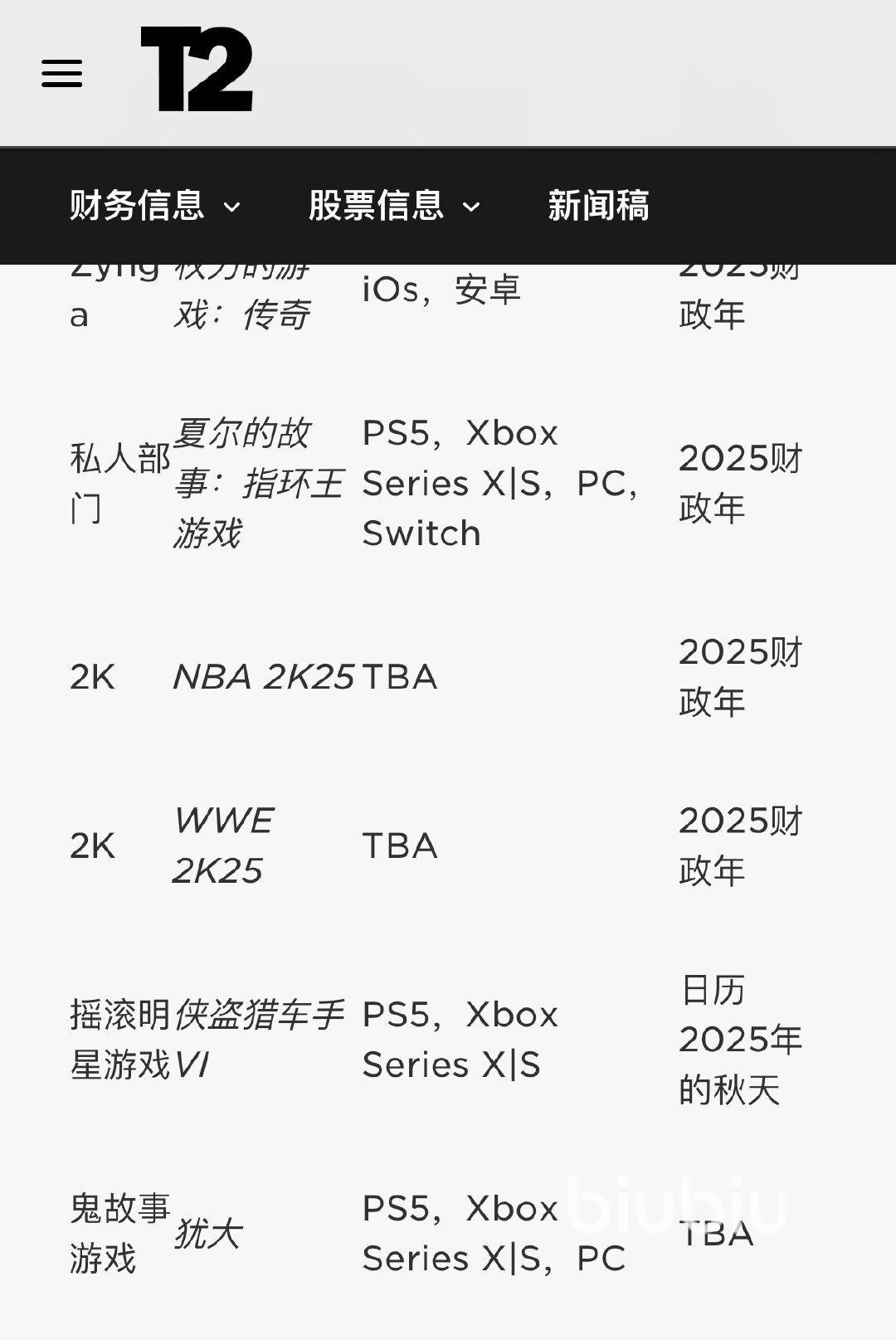The image size is (896, 1340).
Task: Open the 新闻稿 page
Action: (x=598, y=206)
